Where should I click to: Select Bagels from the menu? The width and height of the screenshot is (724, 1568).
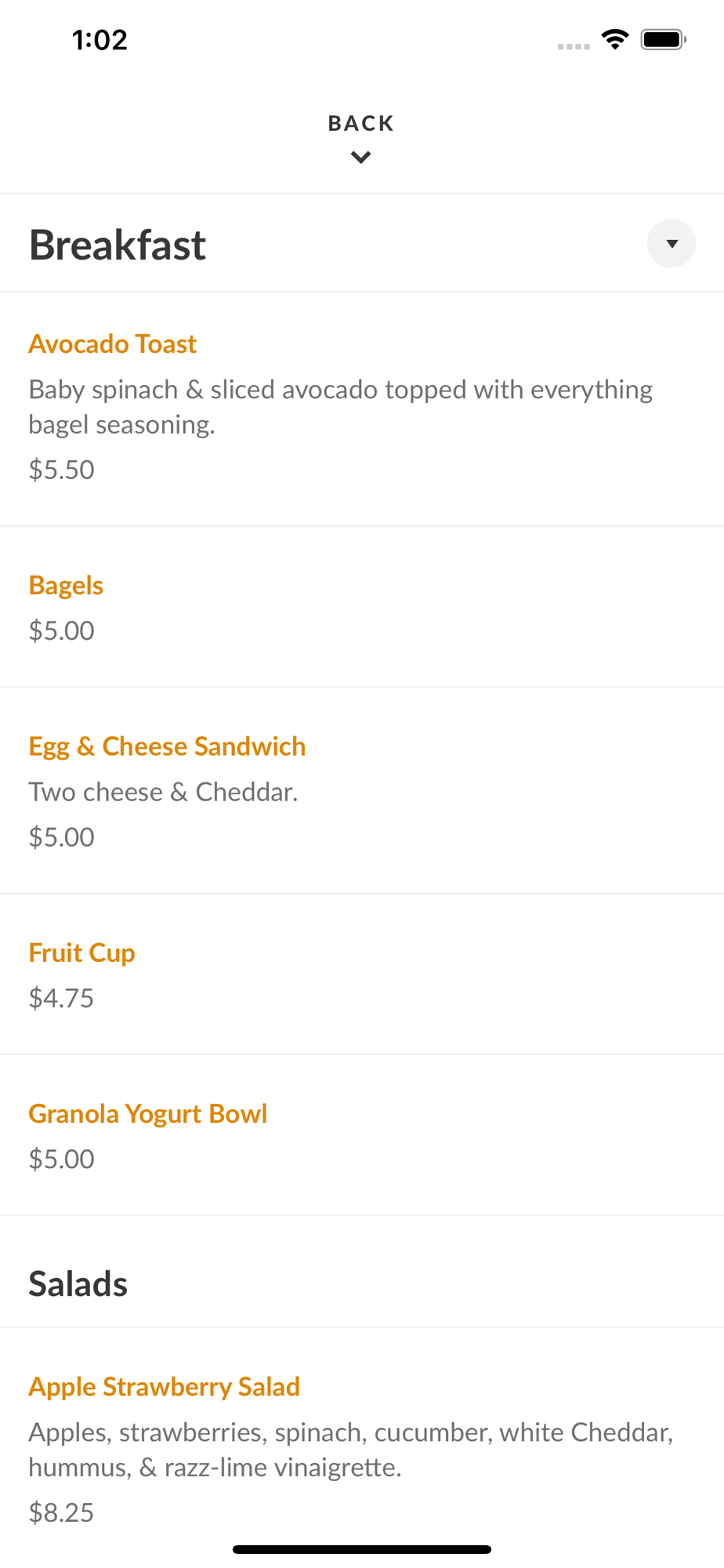(66, 586)
